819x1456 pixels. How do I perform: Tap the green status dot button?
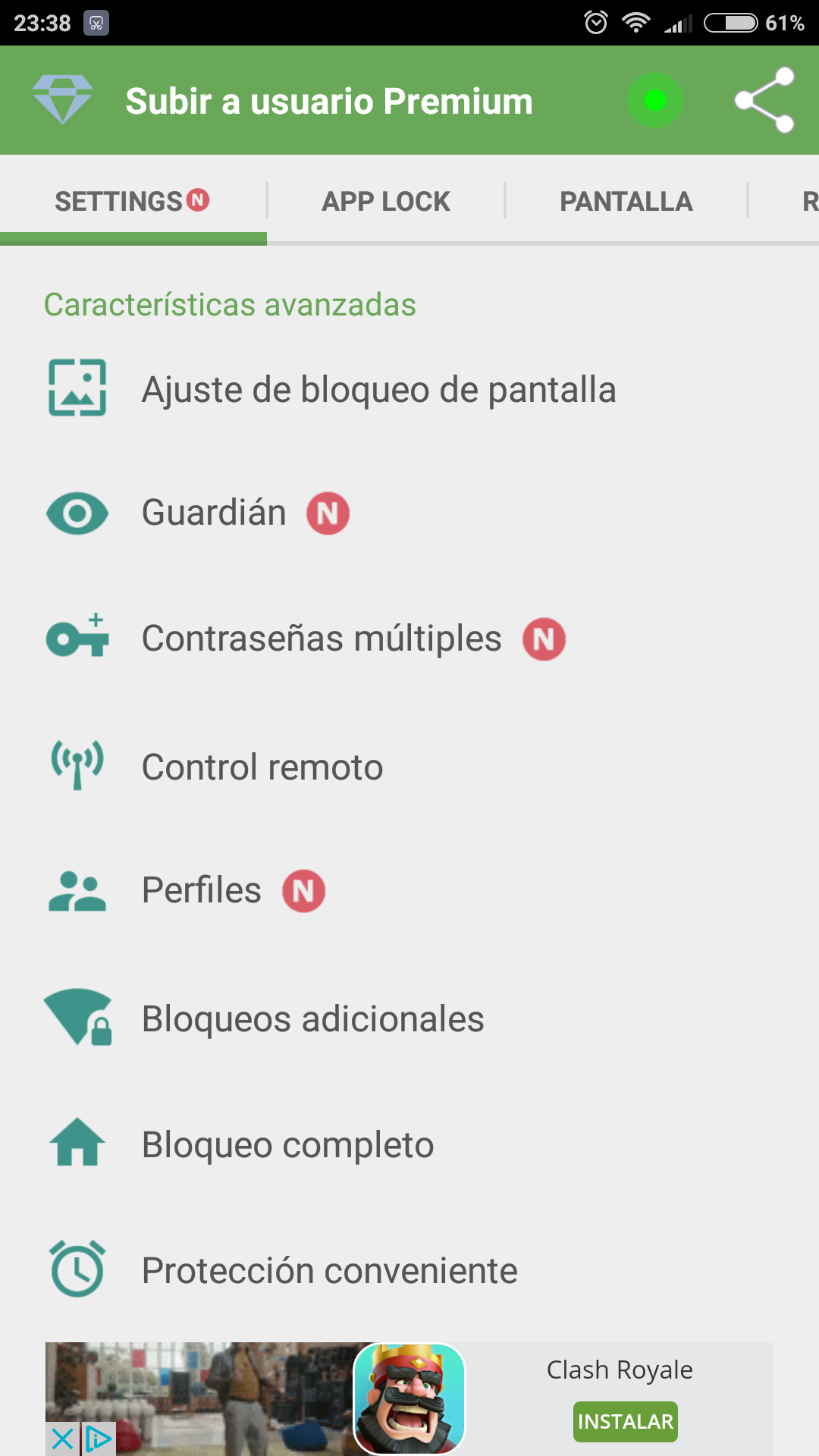pos(655,100)
